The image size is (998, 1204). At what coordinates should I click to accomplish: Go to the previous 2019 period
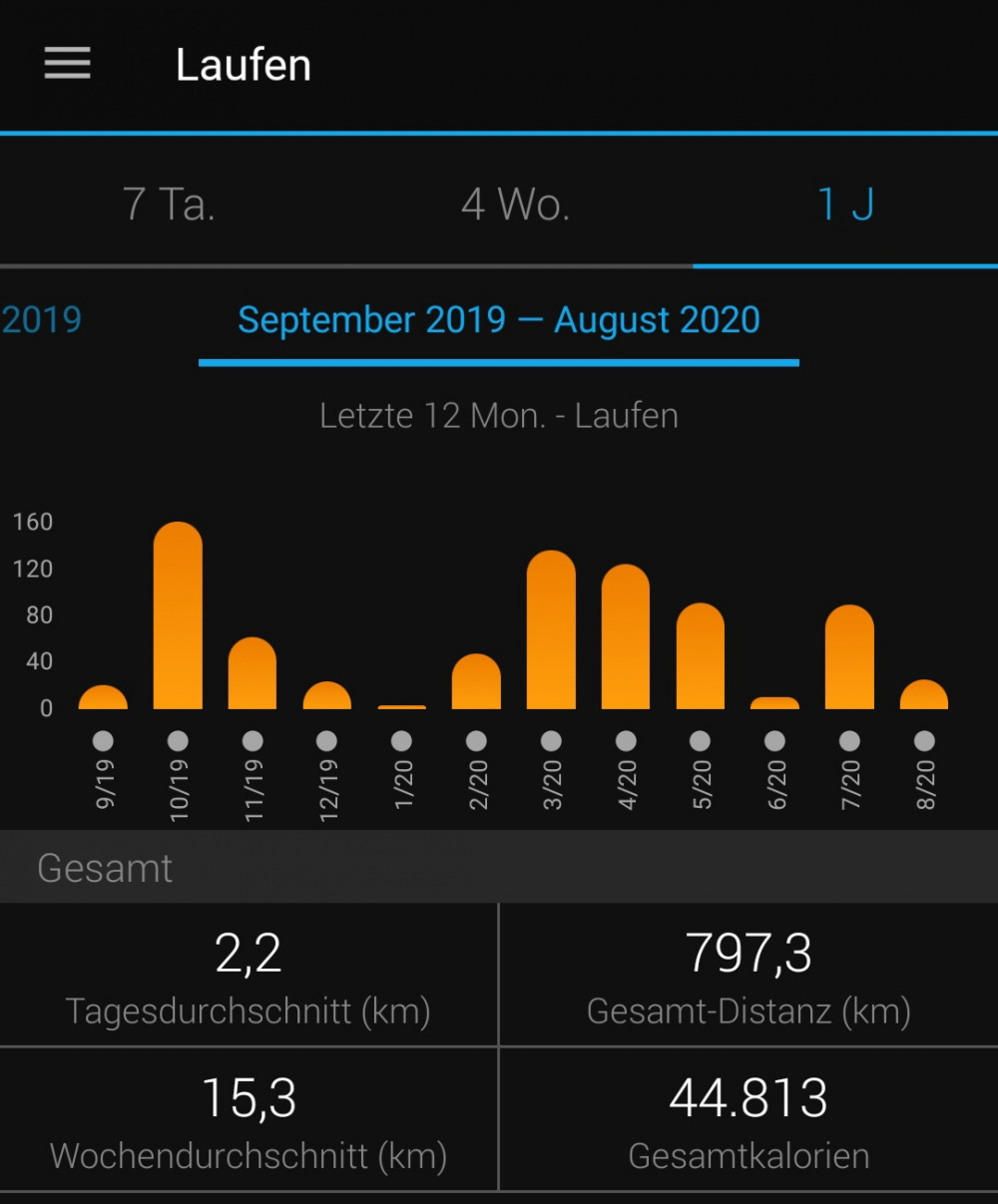point(41,320)
